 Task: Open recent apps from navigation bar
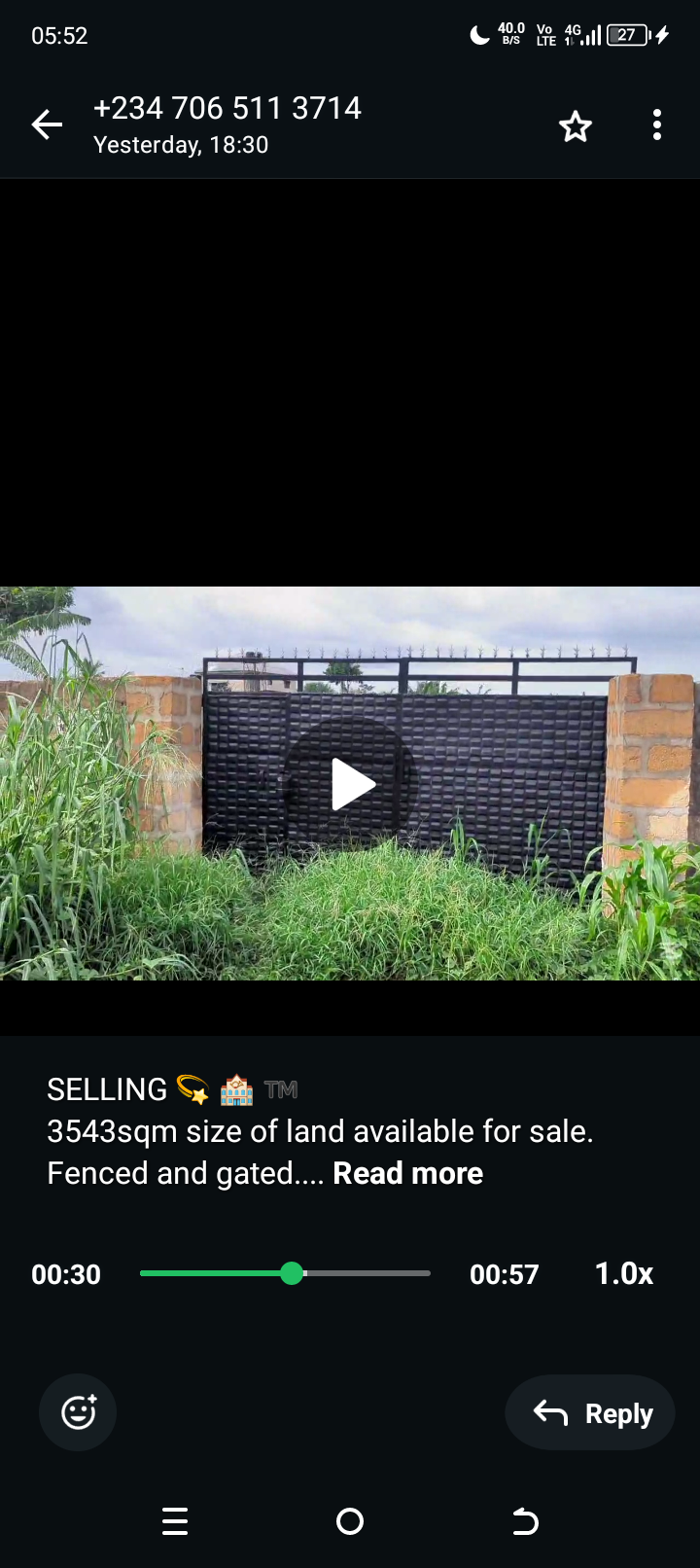coord(175,1521)
